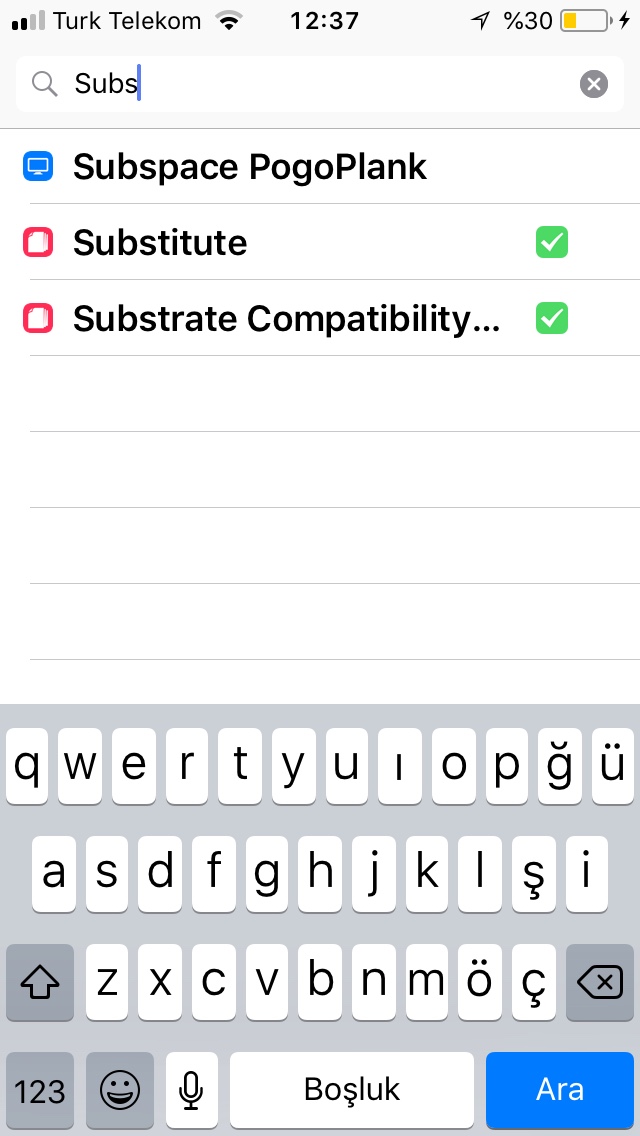Tap the blue Ara search key
Screen dimensions: 640x1136
[x=559, y=1089]
